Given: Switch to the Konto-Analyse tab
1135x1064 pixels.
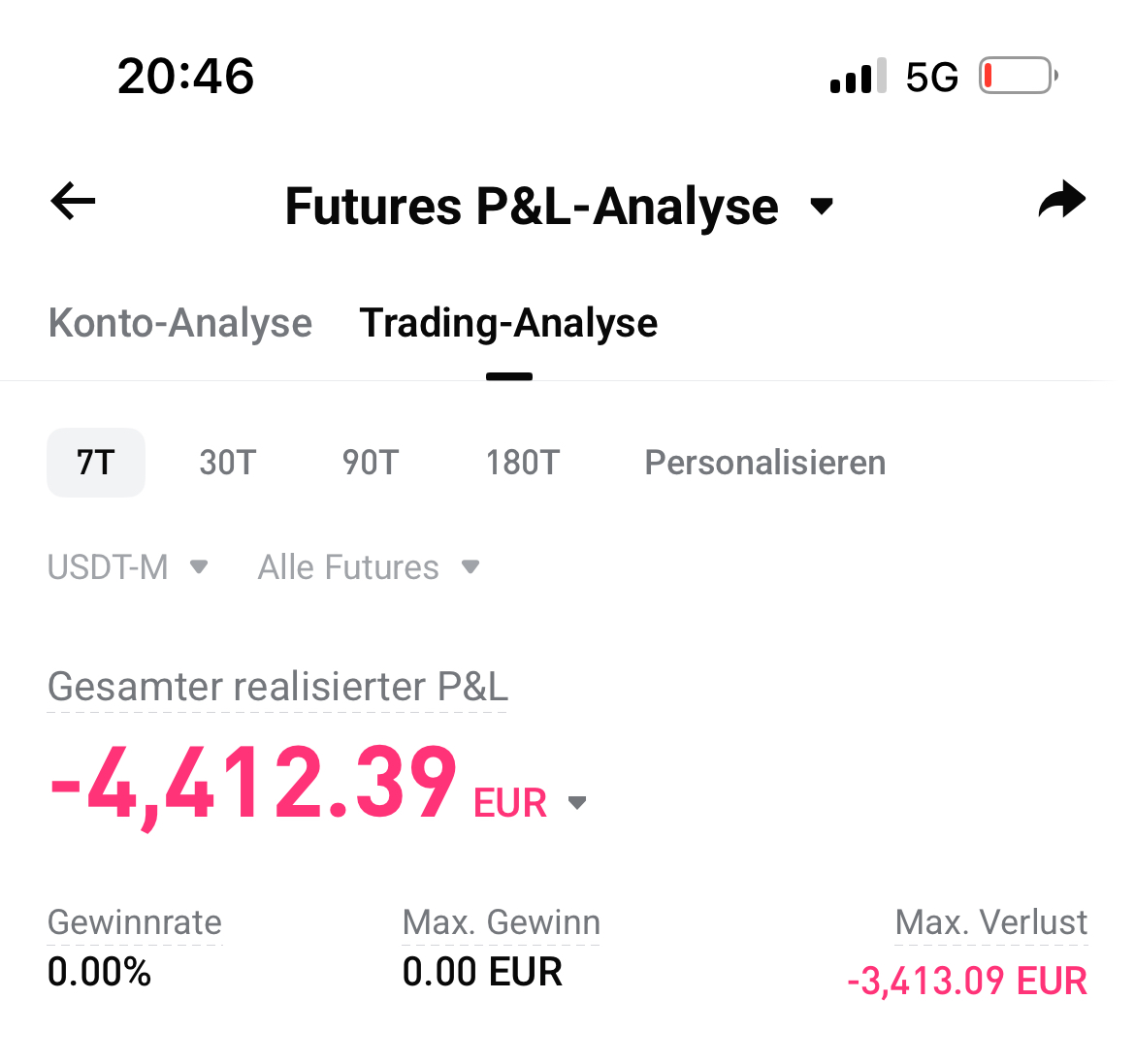Looking at the screenshot, I should click(x=180, y=323).
